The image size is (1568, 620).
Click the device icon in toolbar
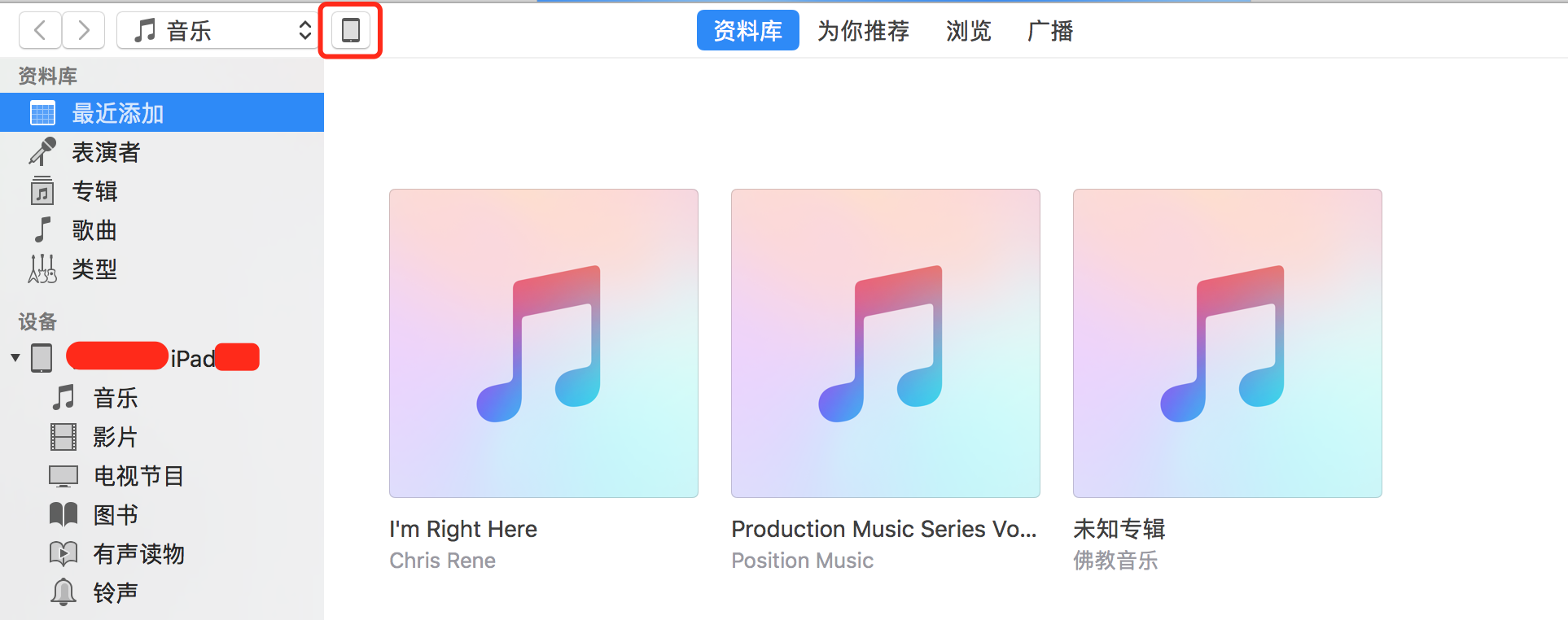(350, 31)
